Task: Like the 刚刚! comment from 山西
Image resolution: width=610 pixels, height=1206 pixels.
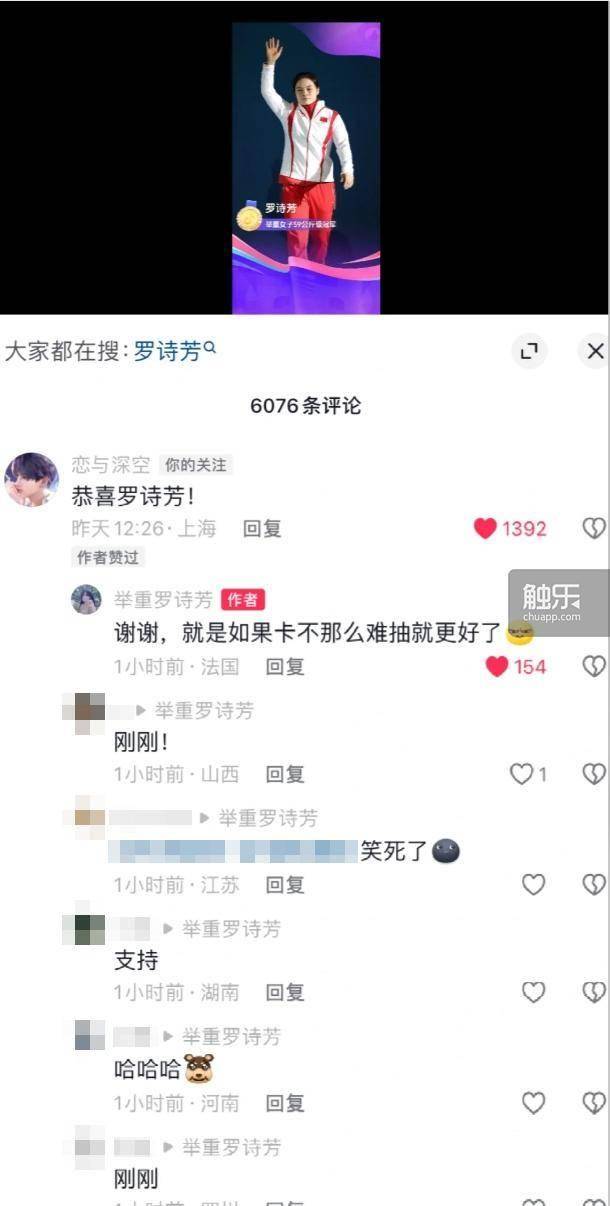Action: [521, 773]
